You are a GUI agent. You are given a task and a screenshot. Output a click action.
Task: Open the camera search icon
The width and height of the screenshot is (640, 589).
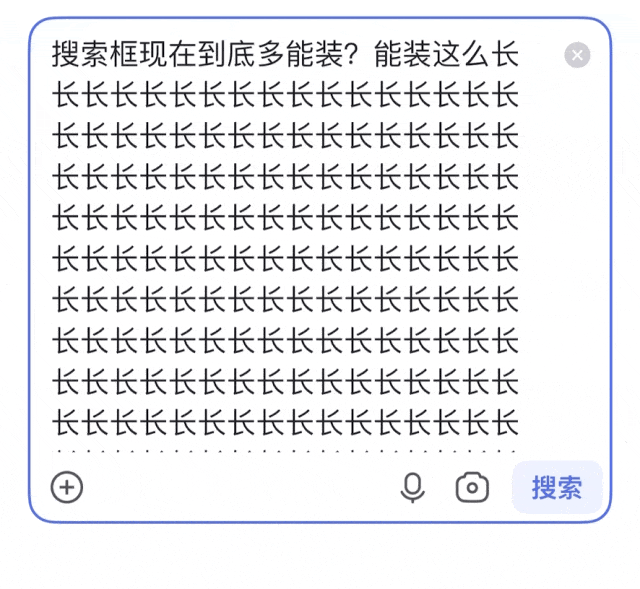click(x=472, y=487)
